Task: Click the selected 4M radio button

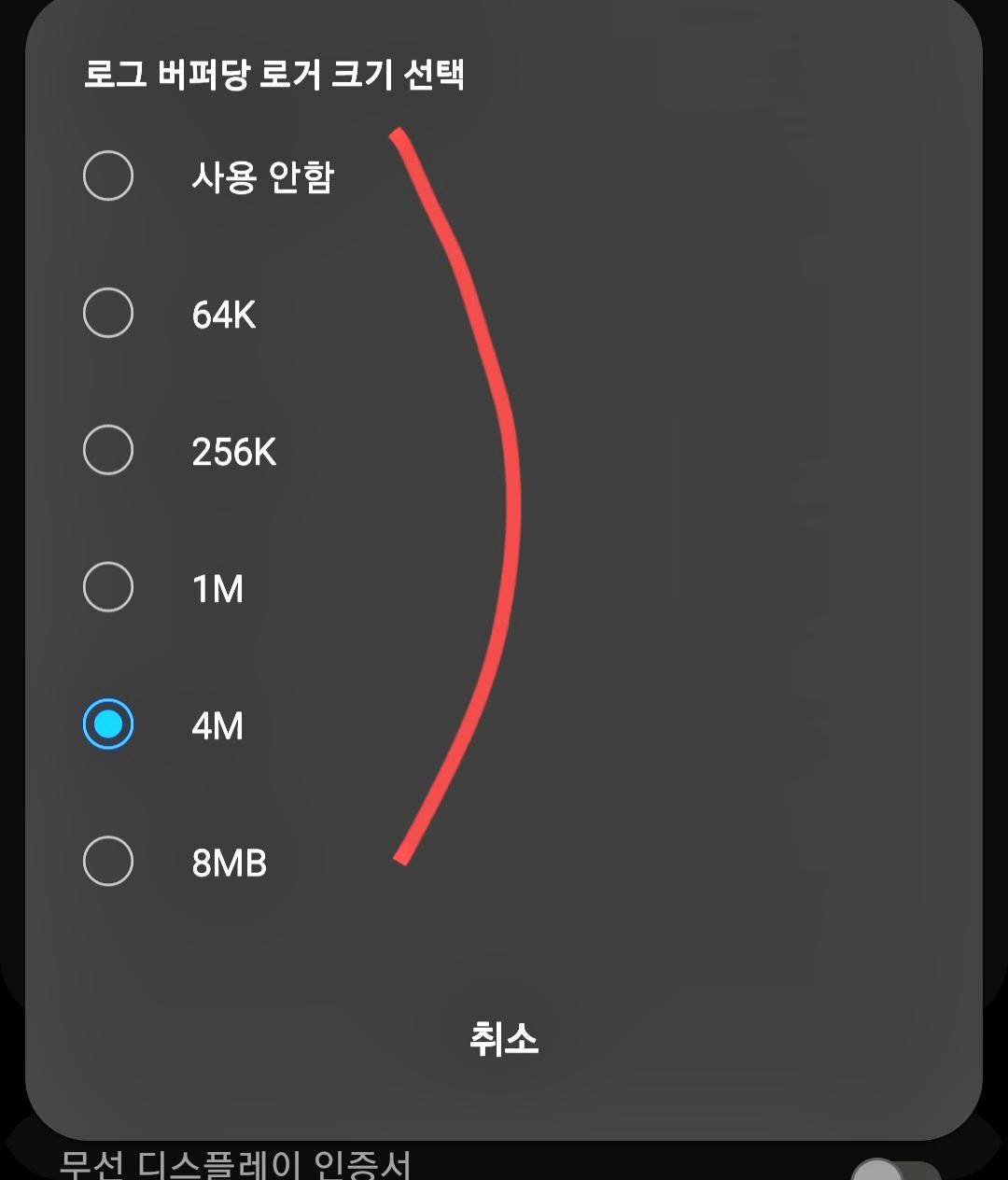Action: [107, 724]
